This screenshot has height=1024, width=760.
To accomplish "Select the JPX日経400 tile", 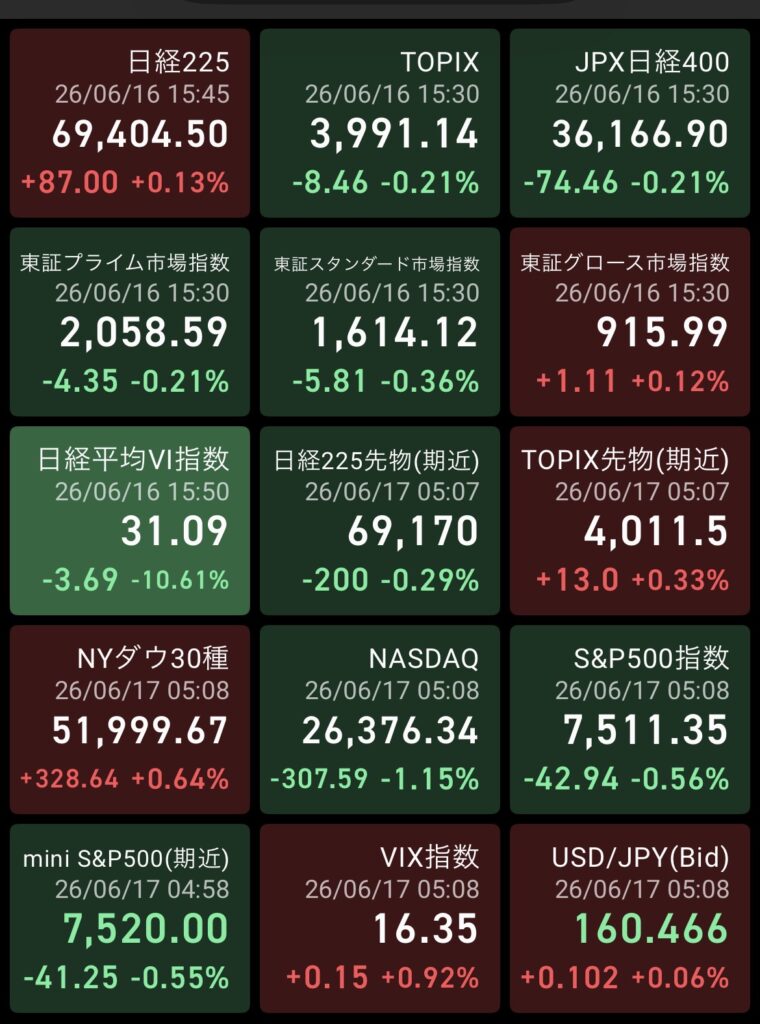I will pos(630,123).
